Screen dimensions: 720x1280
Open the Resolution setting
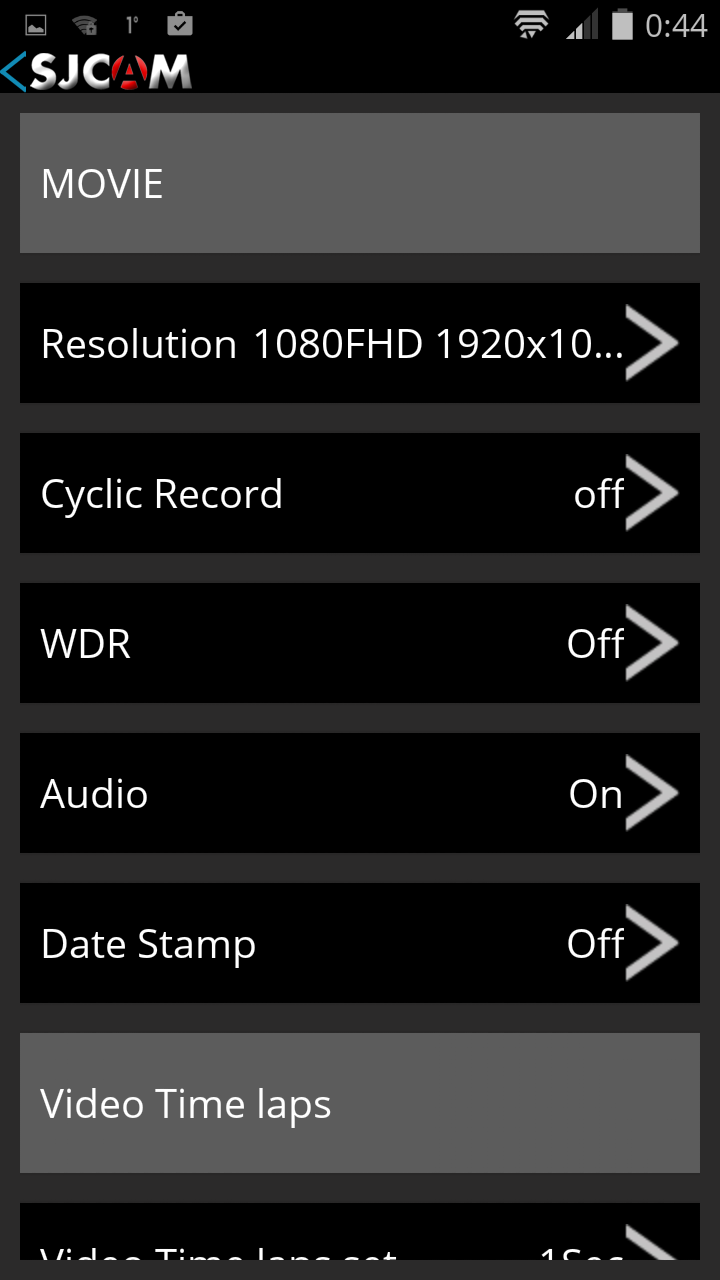click(360, 343)
